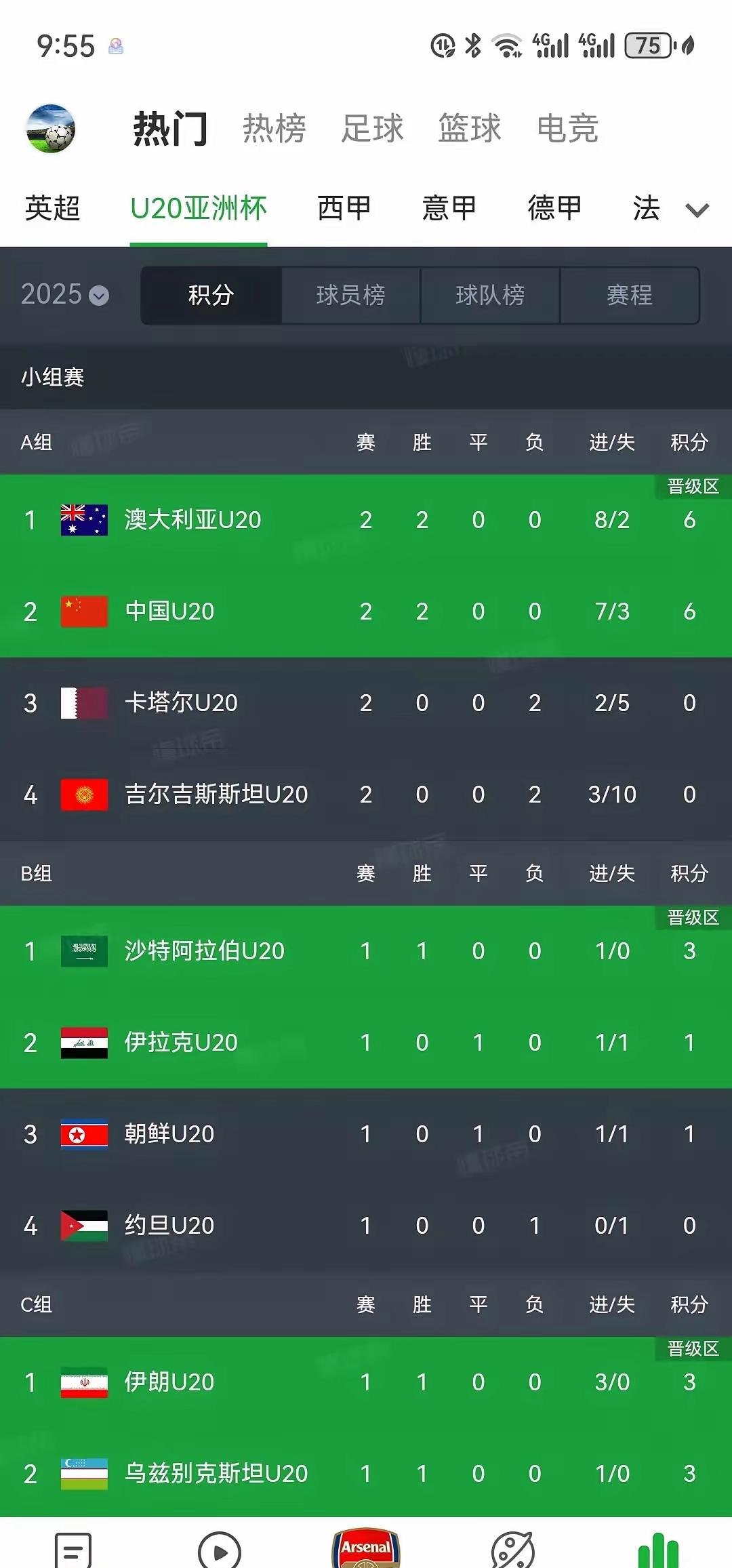Switch to the 赛程 tab
This screenshot has height=1568, width=732.
click(630, 295)
